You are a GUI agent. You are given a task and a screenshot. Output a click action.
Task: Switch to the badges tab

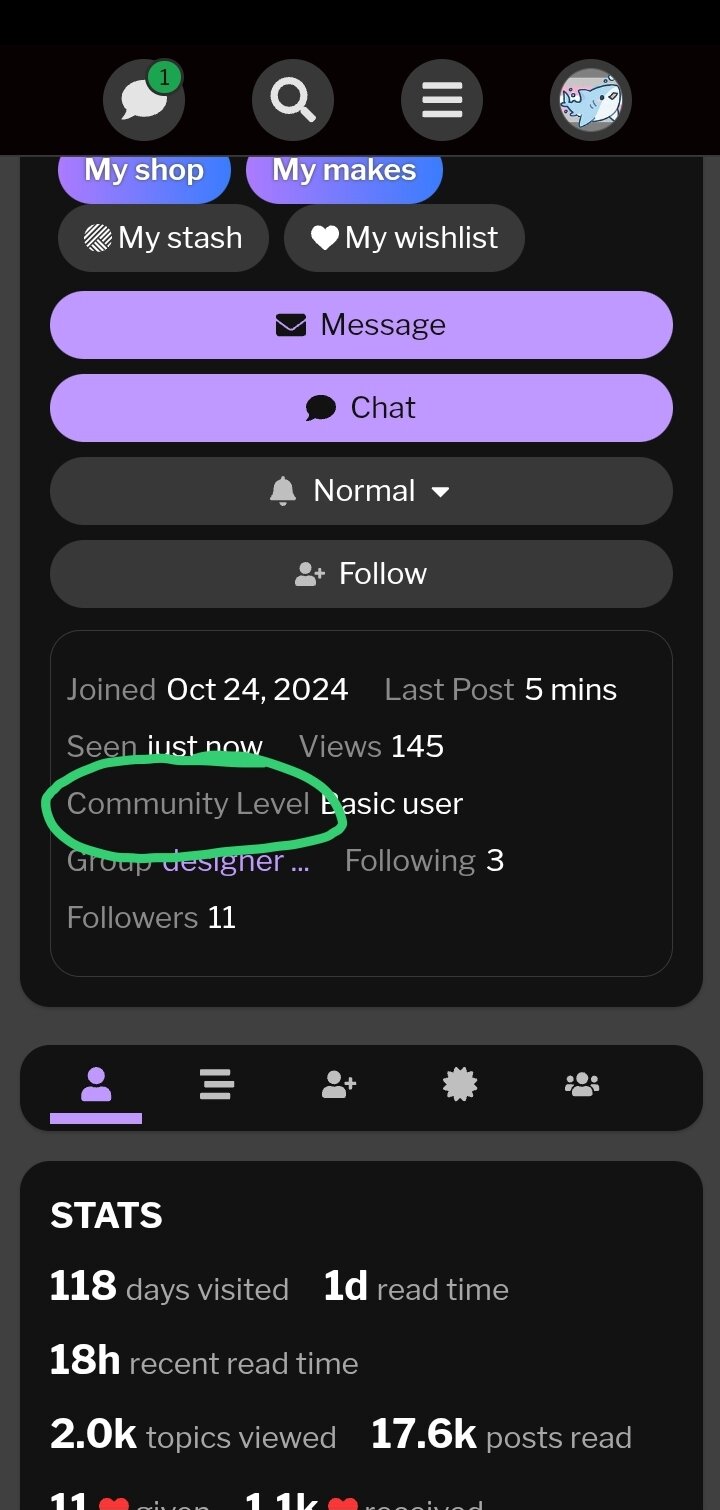click(x=460, y=1085)
